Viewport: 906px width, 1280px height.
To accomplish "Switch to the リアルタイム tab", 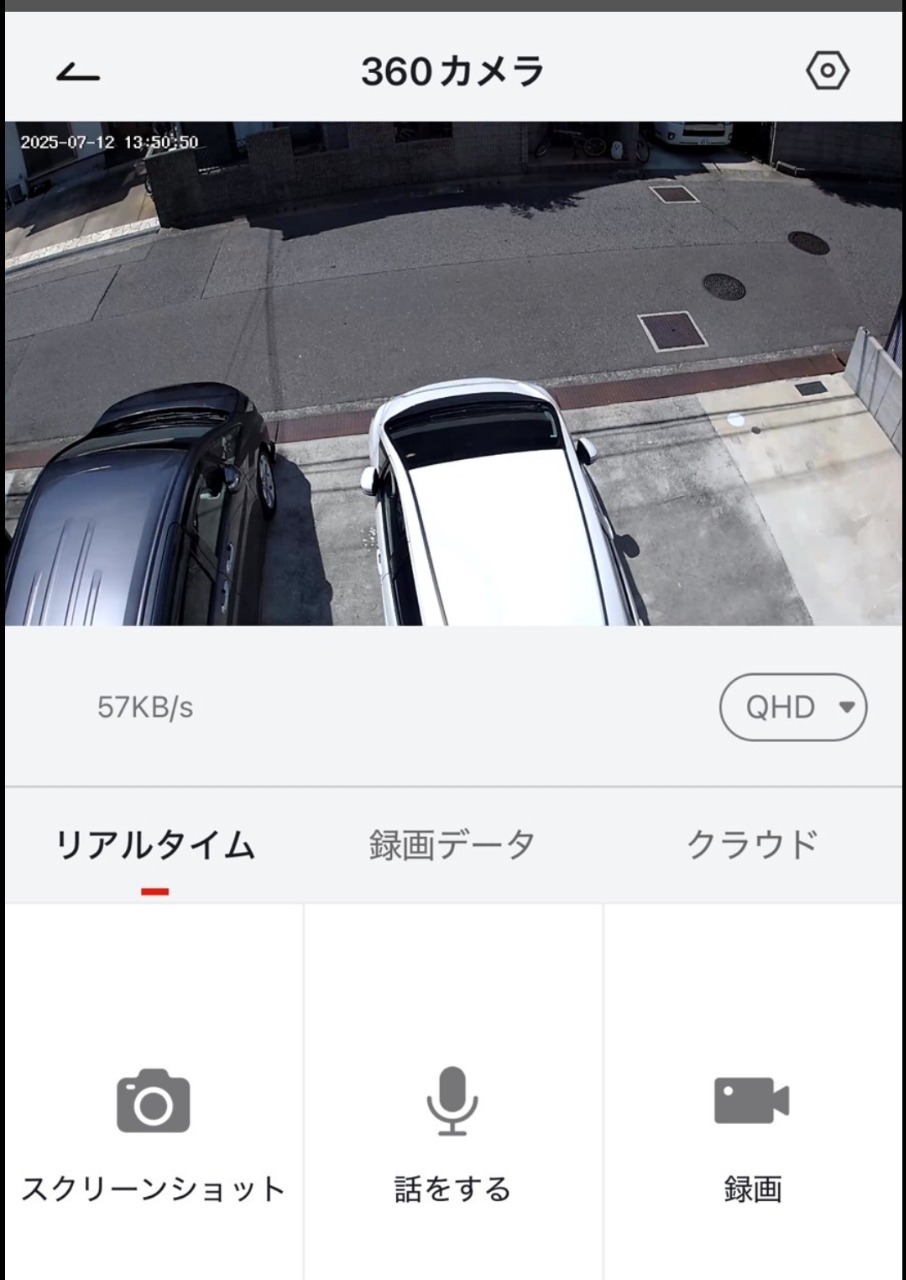I will pyautogui.click(x=155, y=846).
